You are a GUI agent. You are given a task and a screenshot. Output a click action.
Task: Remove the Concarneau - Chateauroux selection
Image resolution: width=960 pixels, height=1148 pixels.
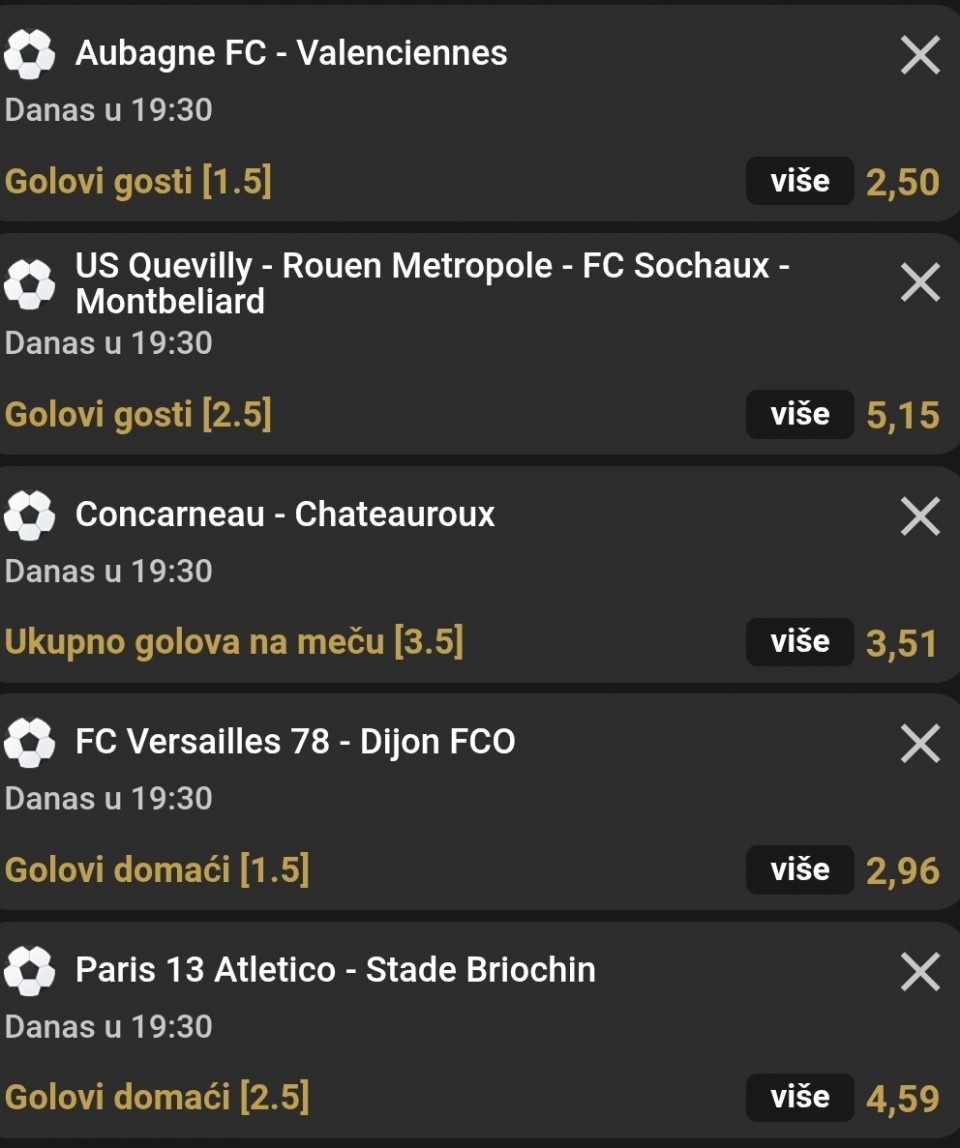coord(920,516)
